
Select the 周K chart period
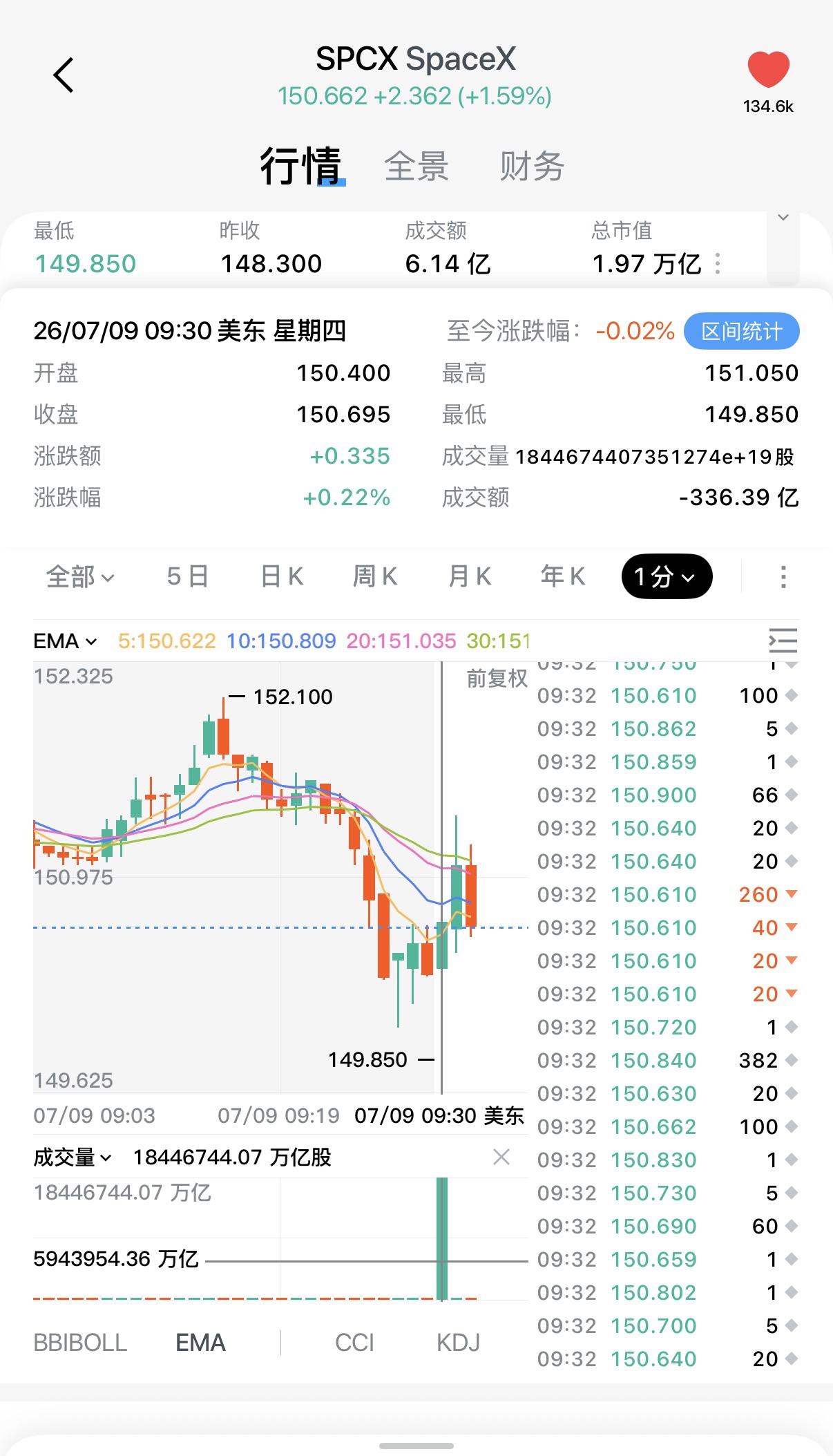[x=375, y=576]
